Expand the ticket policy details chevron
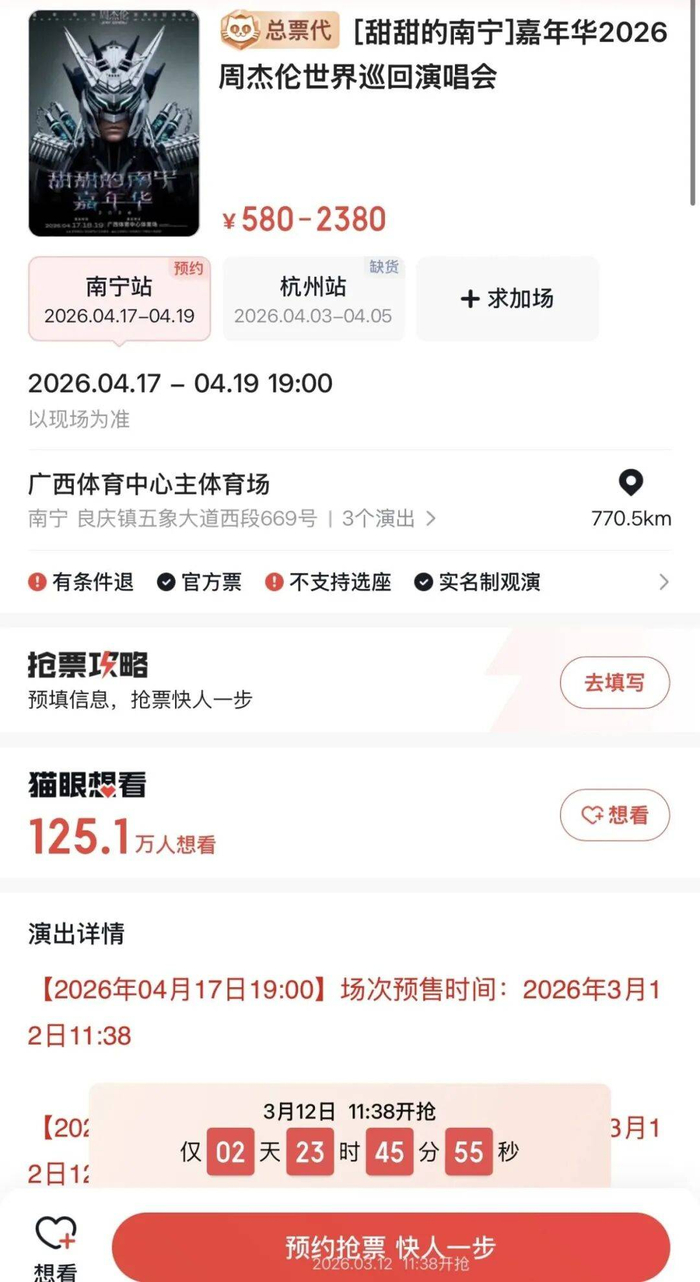 (663, 582)
